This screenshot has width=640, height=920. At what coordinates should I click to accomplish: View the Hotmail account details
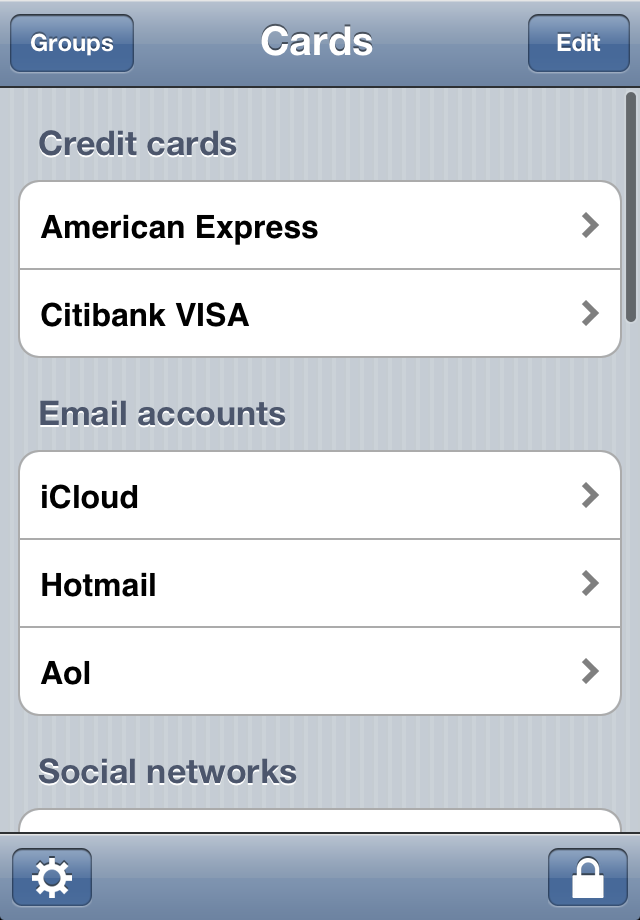(x=320, y=584)
